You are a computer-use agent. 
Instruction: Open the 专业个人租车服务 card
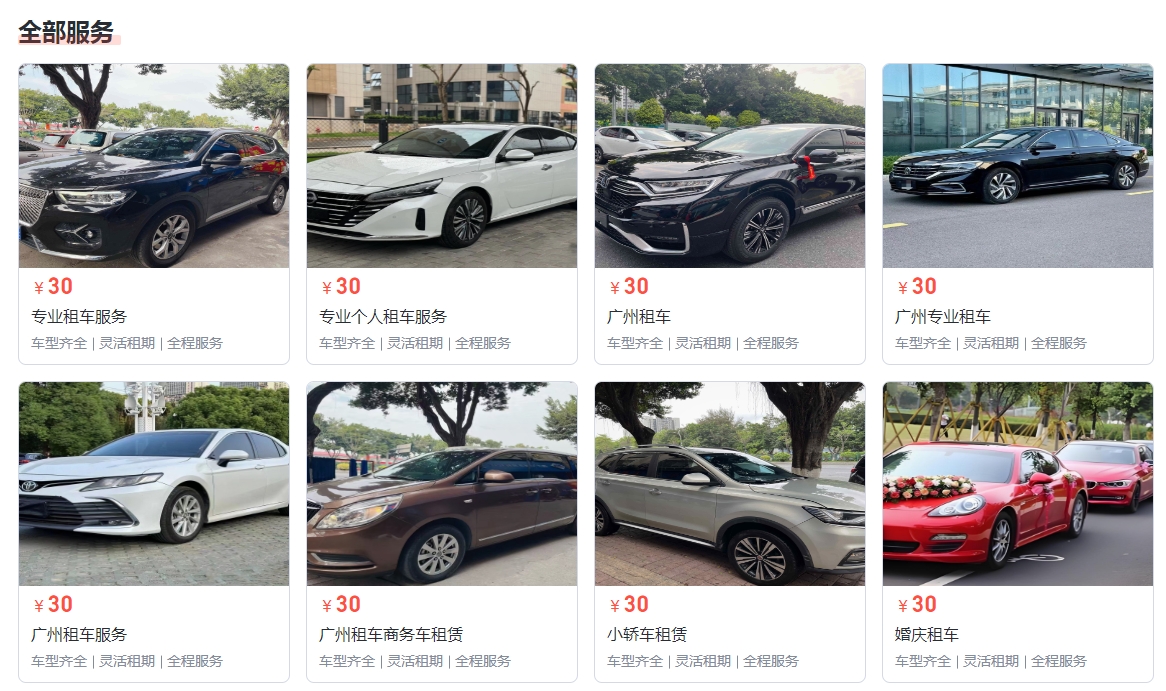coord(441,214)
